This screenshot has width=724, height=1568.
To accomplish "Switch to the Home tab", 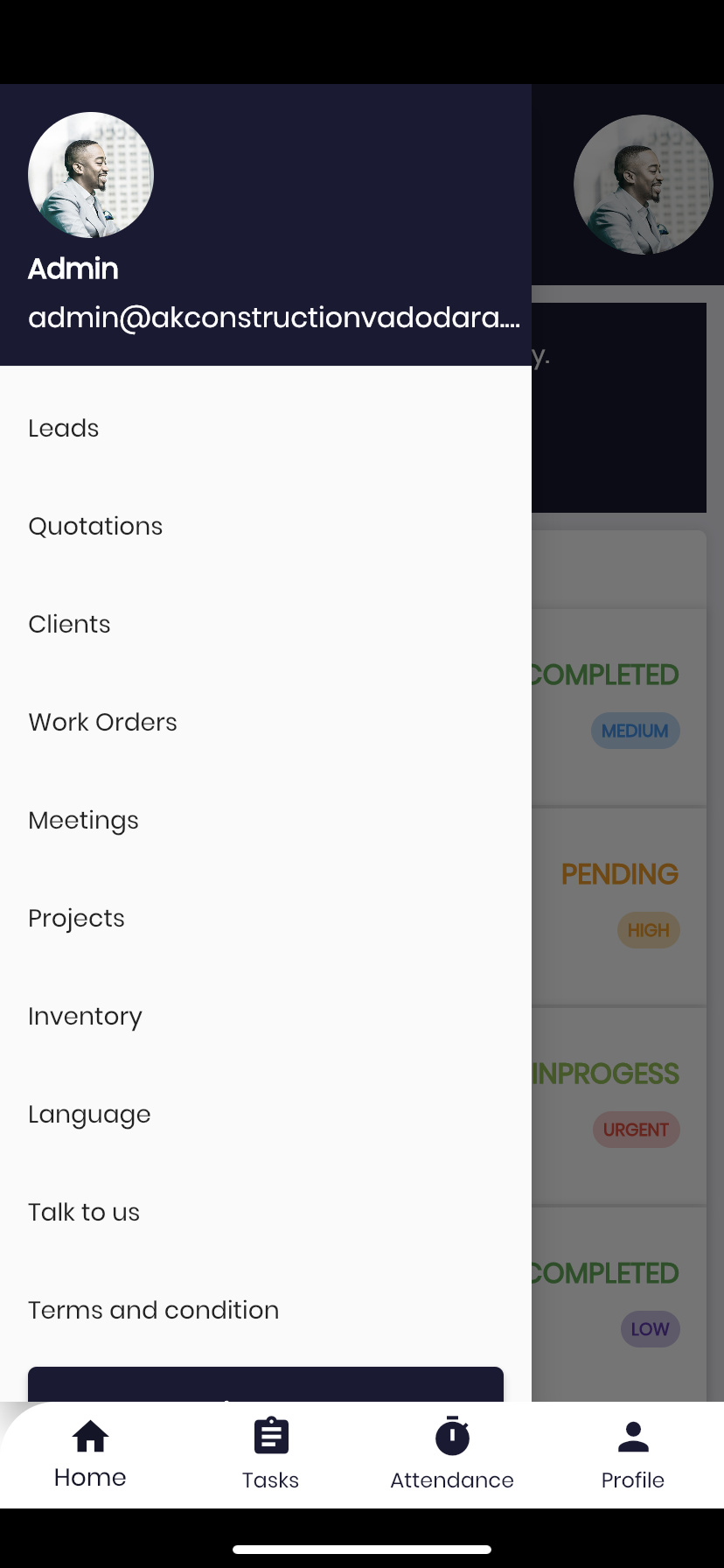I will 90,1454.
